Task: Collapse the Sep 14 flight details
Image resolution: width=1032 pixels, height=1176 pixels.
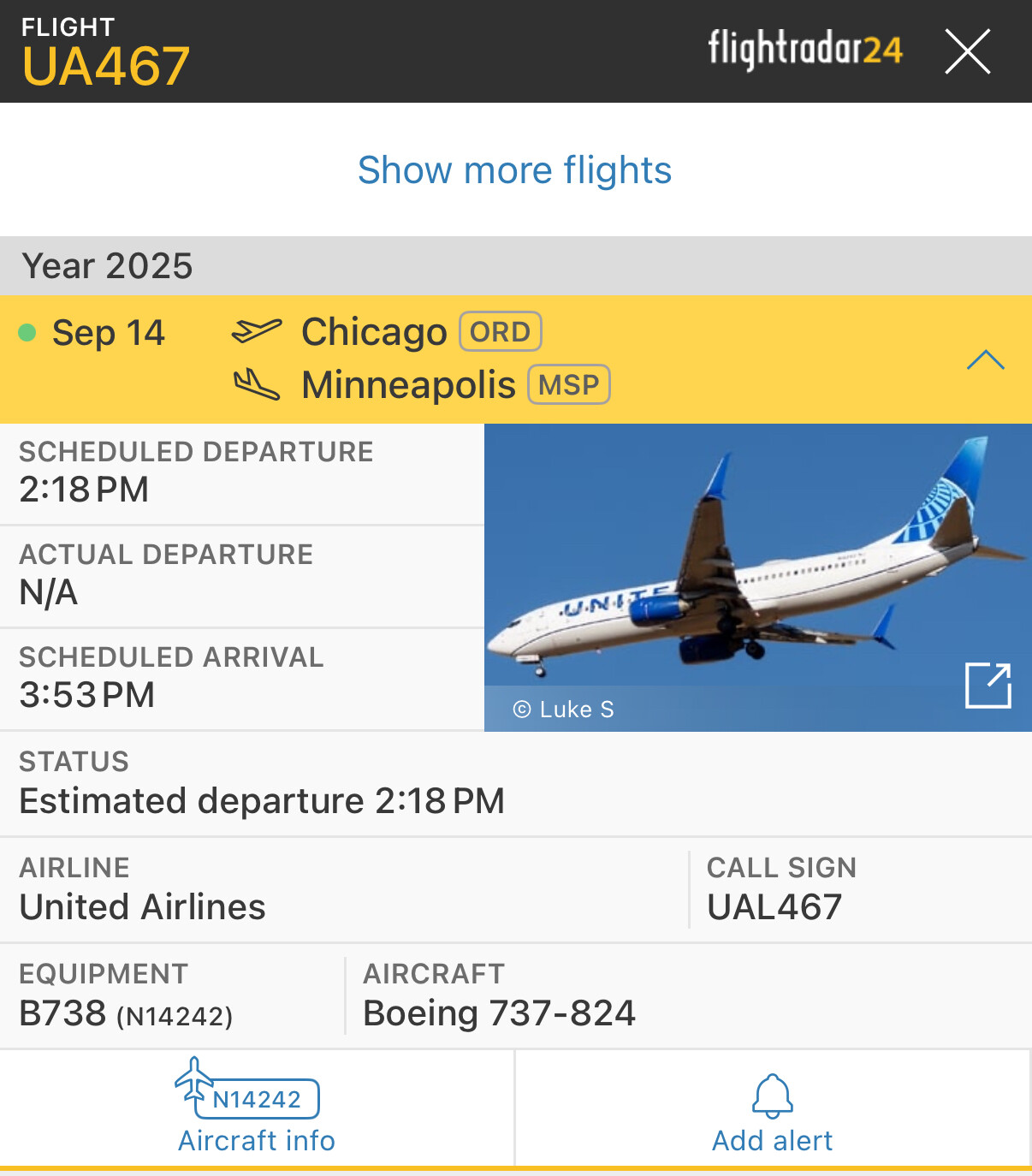Action: point(985,359)
